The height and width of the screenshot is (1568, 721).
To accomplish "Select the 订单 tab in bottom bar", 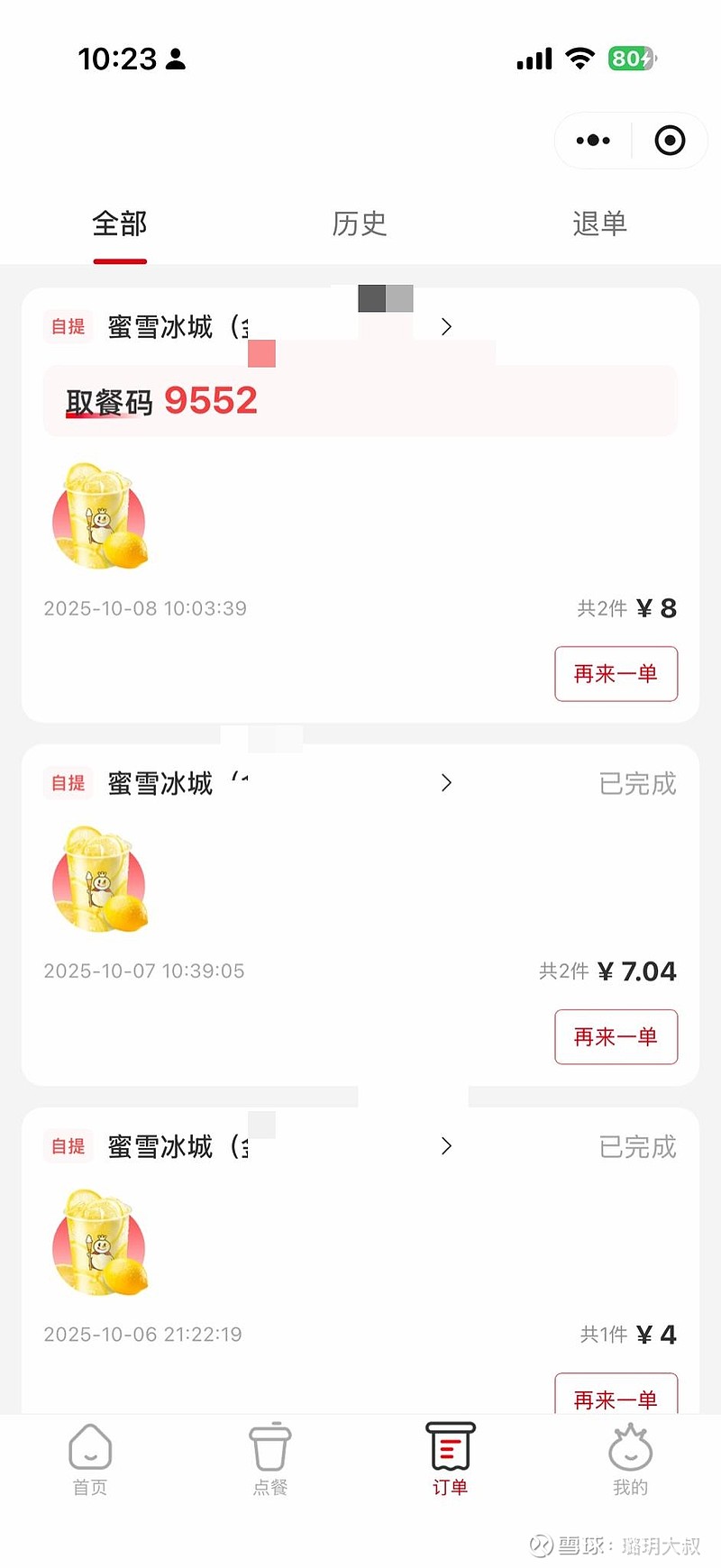I will (450, 1459).
